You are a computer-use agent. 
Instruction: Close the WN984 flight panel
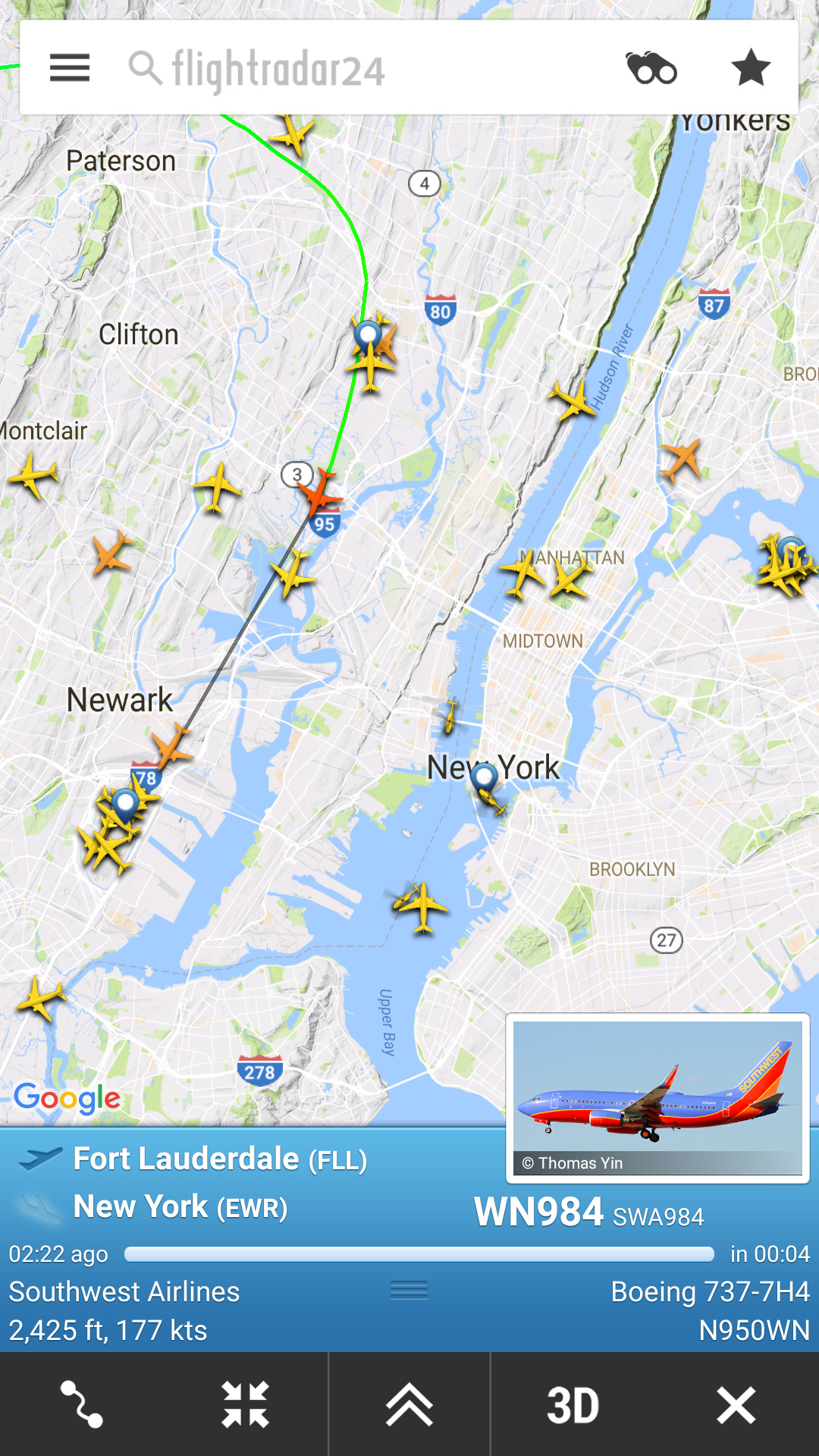point(736,1404)
